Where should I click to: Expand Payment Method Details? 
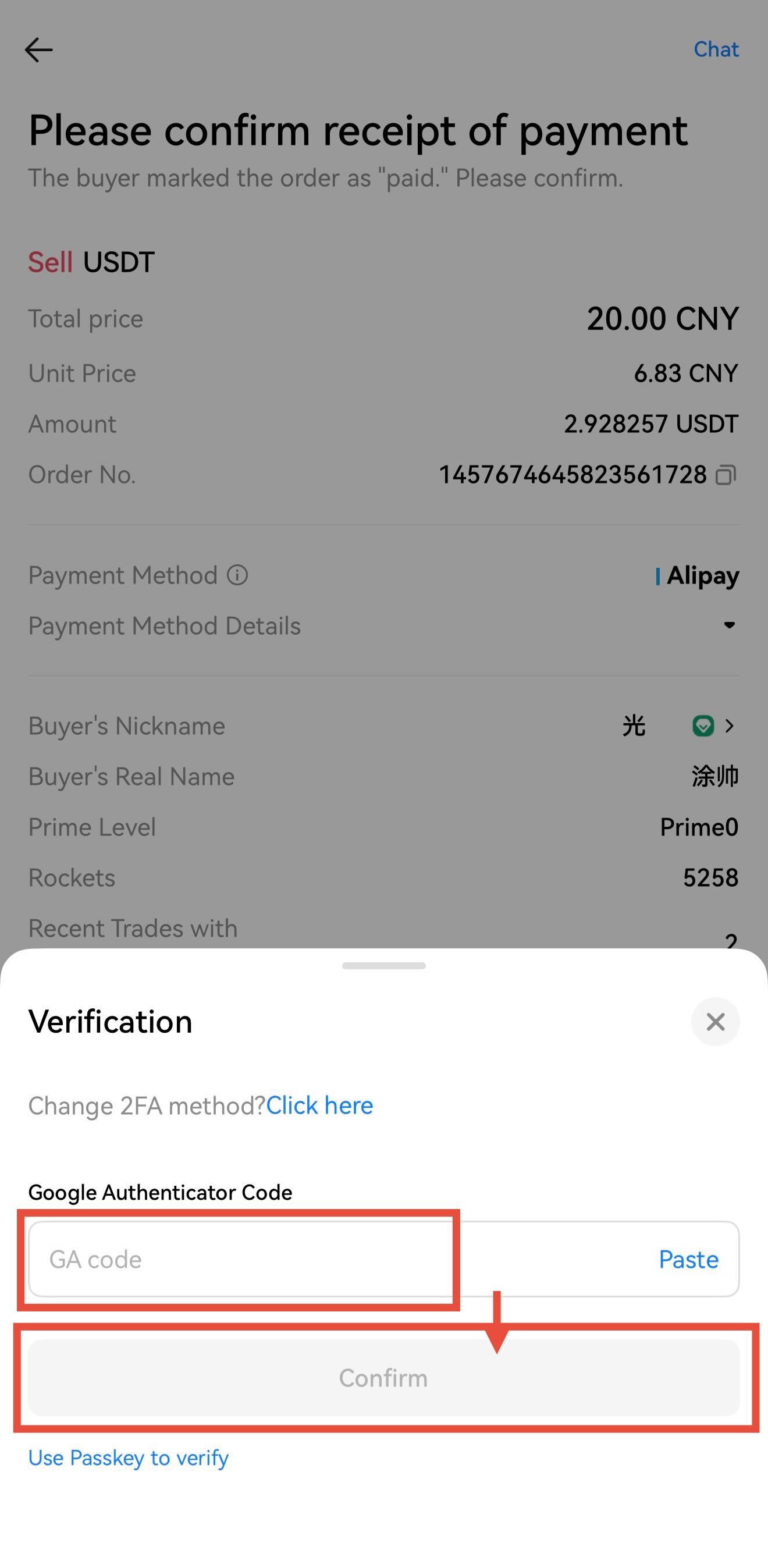[729, 625]
